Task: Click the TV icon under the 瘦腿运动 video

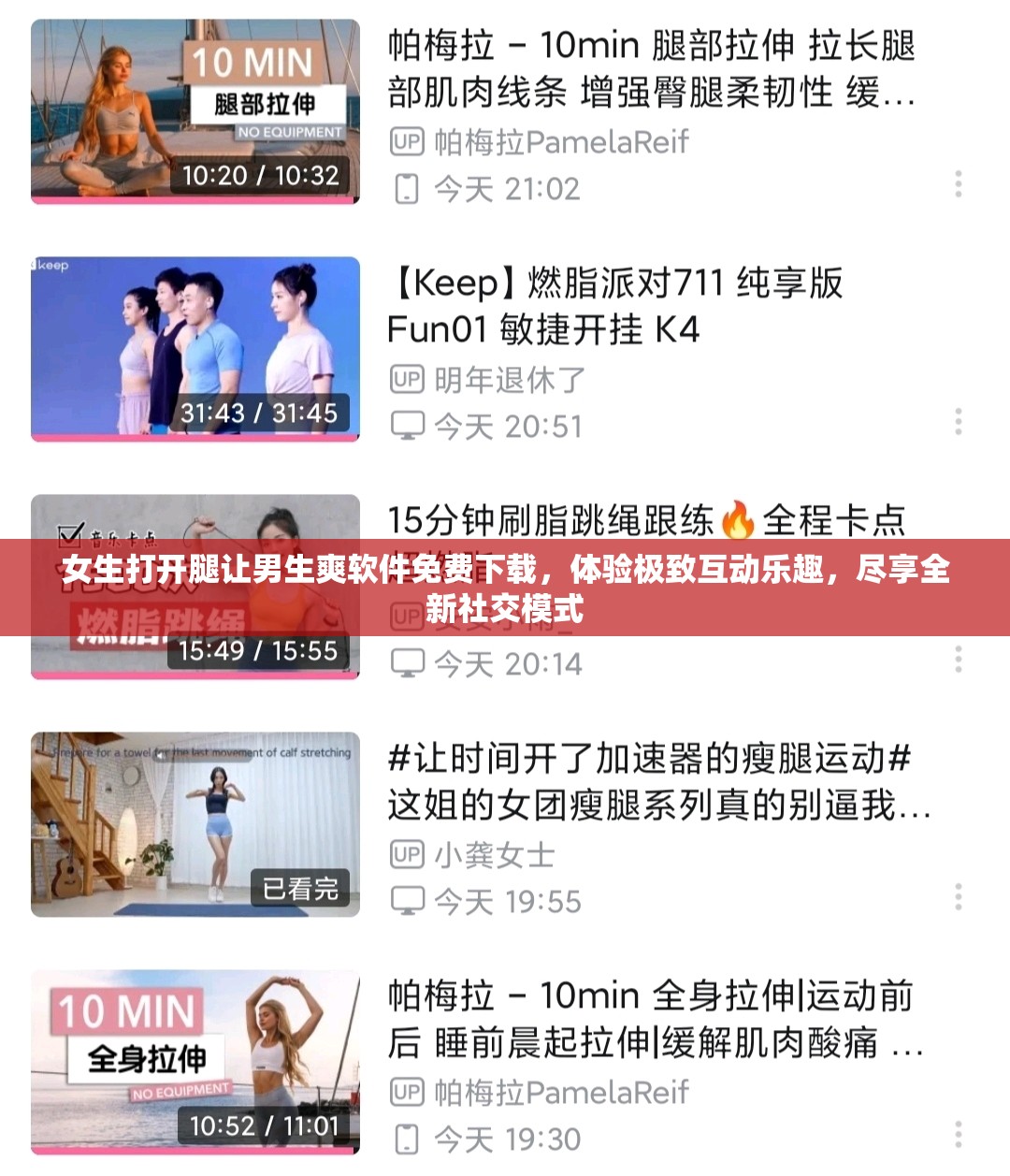Action: 406,902
